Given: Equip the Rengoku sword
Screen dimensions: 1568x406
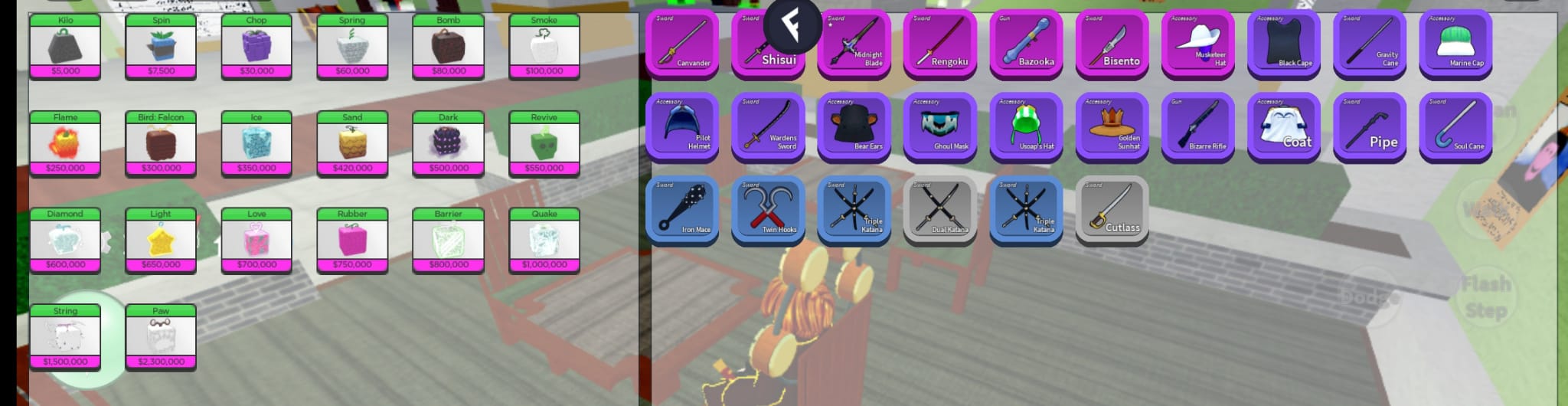Looking at the screenshot, I should [939, 44].
